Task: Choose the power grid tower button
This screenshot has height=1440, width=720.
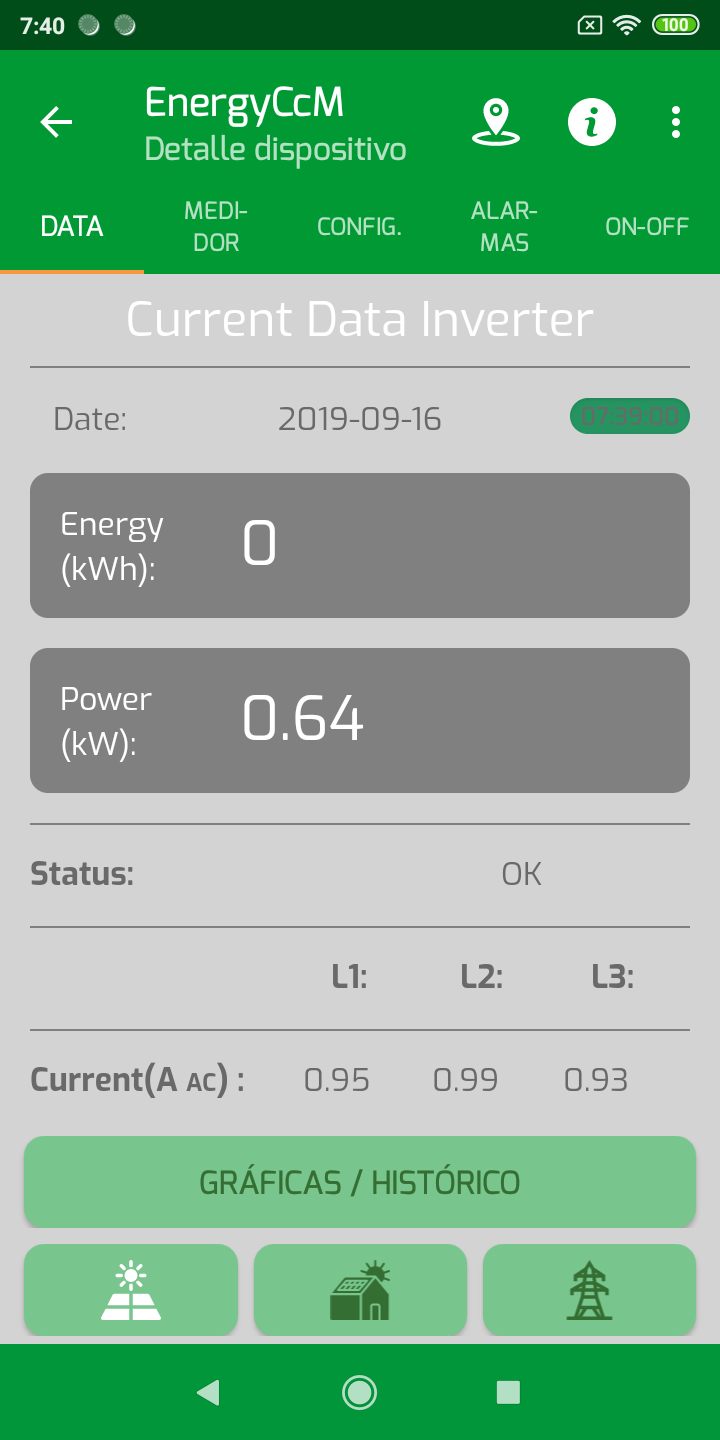Action: tap(589, 1290)
